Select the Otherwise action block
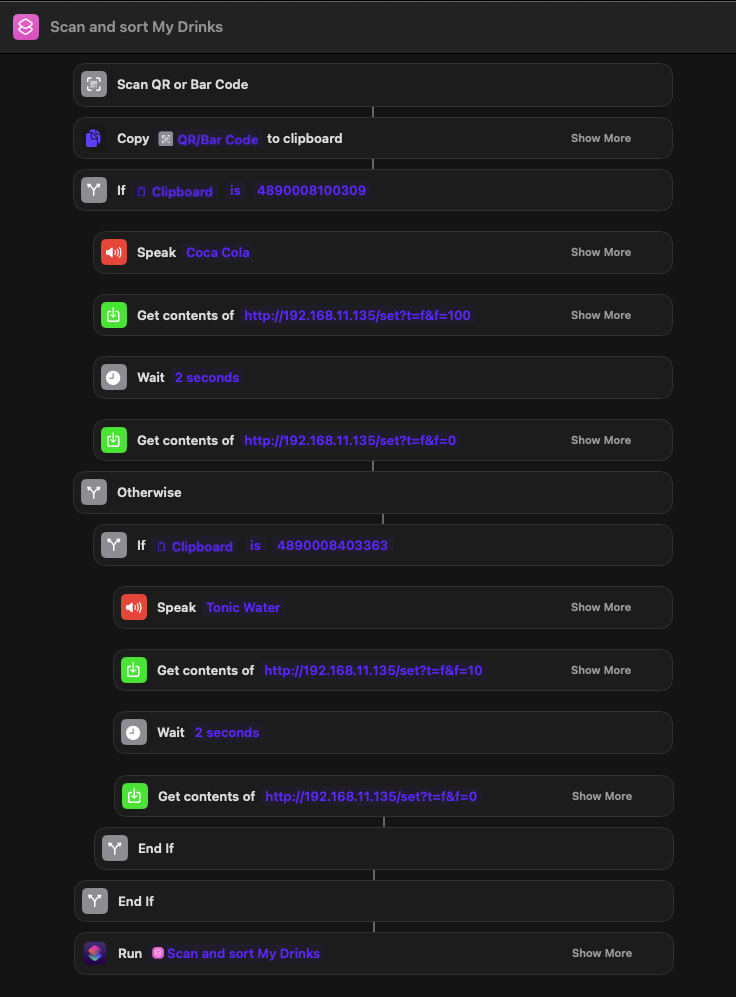 click(x=149, y=492)
